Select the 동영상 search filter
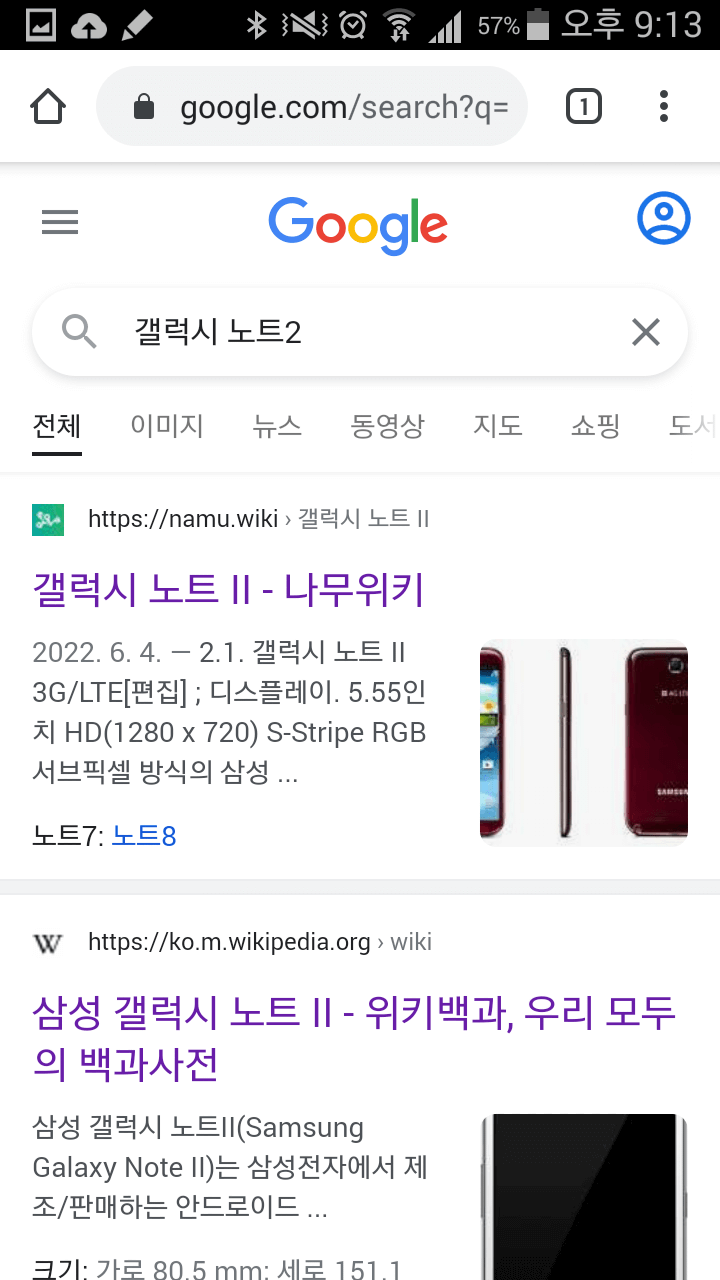 (388, 425)
